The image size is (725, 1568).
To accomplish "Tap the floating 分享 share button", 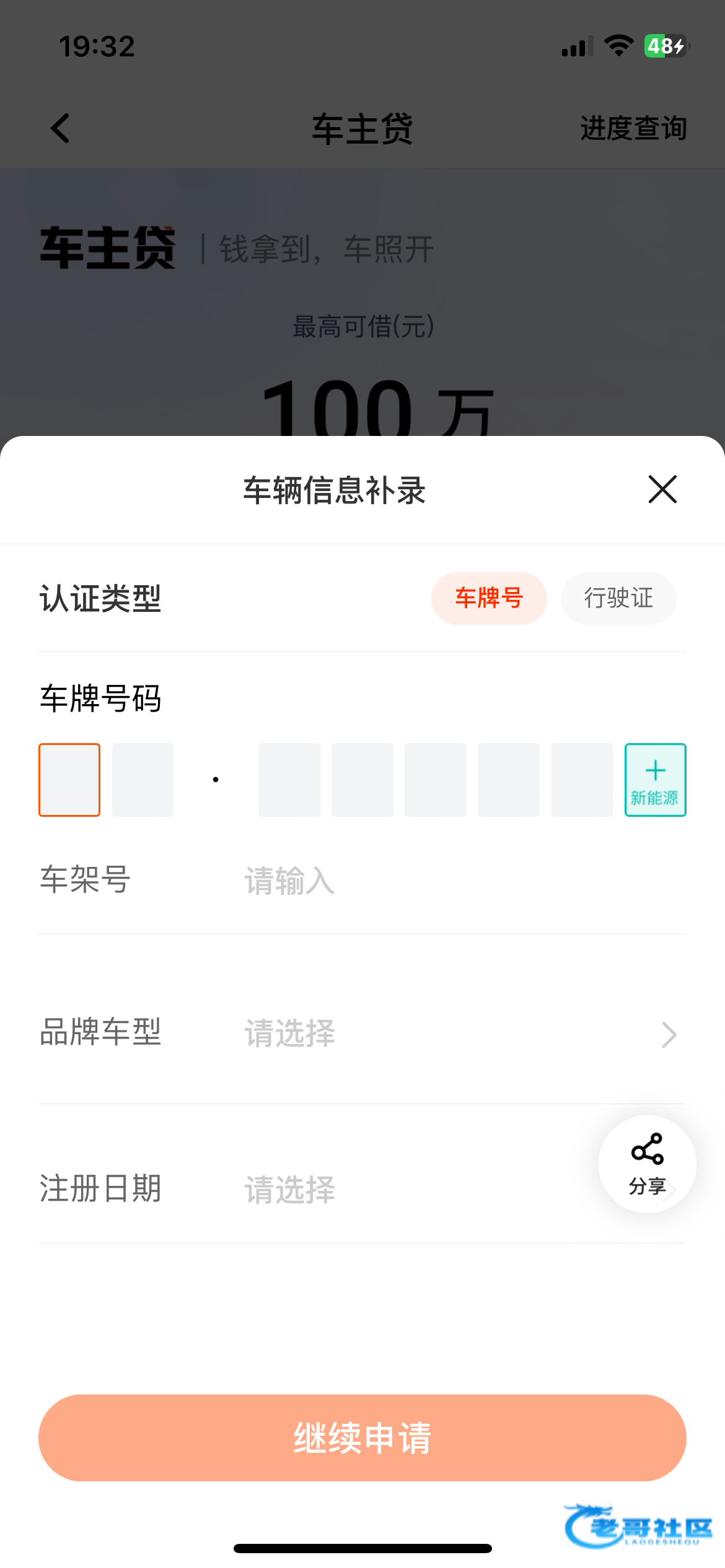I will click(647, 1164).
